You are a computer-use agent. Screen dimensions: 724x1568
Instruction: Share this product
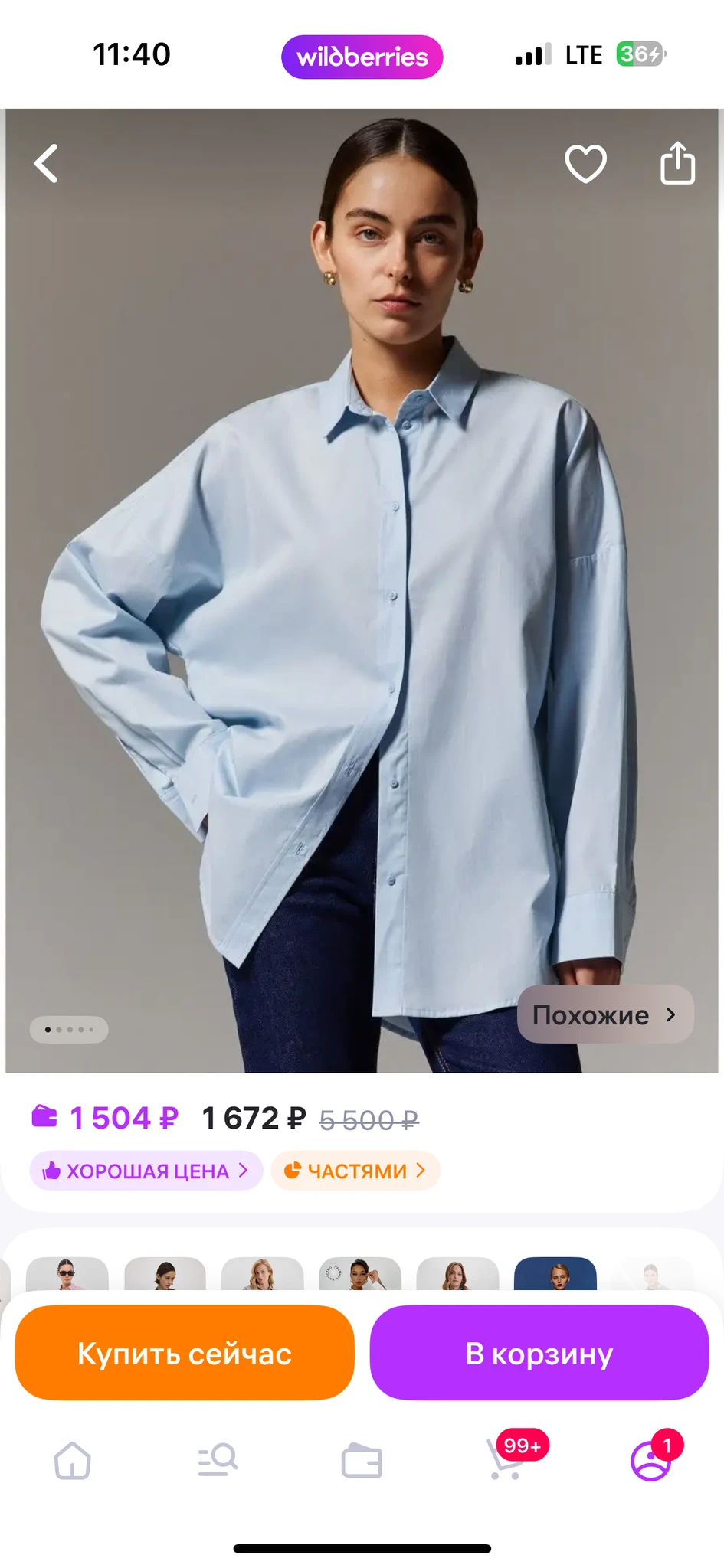[x=677, y=163]
